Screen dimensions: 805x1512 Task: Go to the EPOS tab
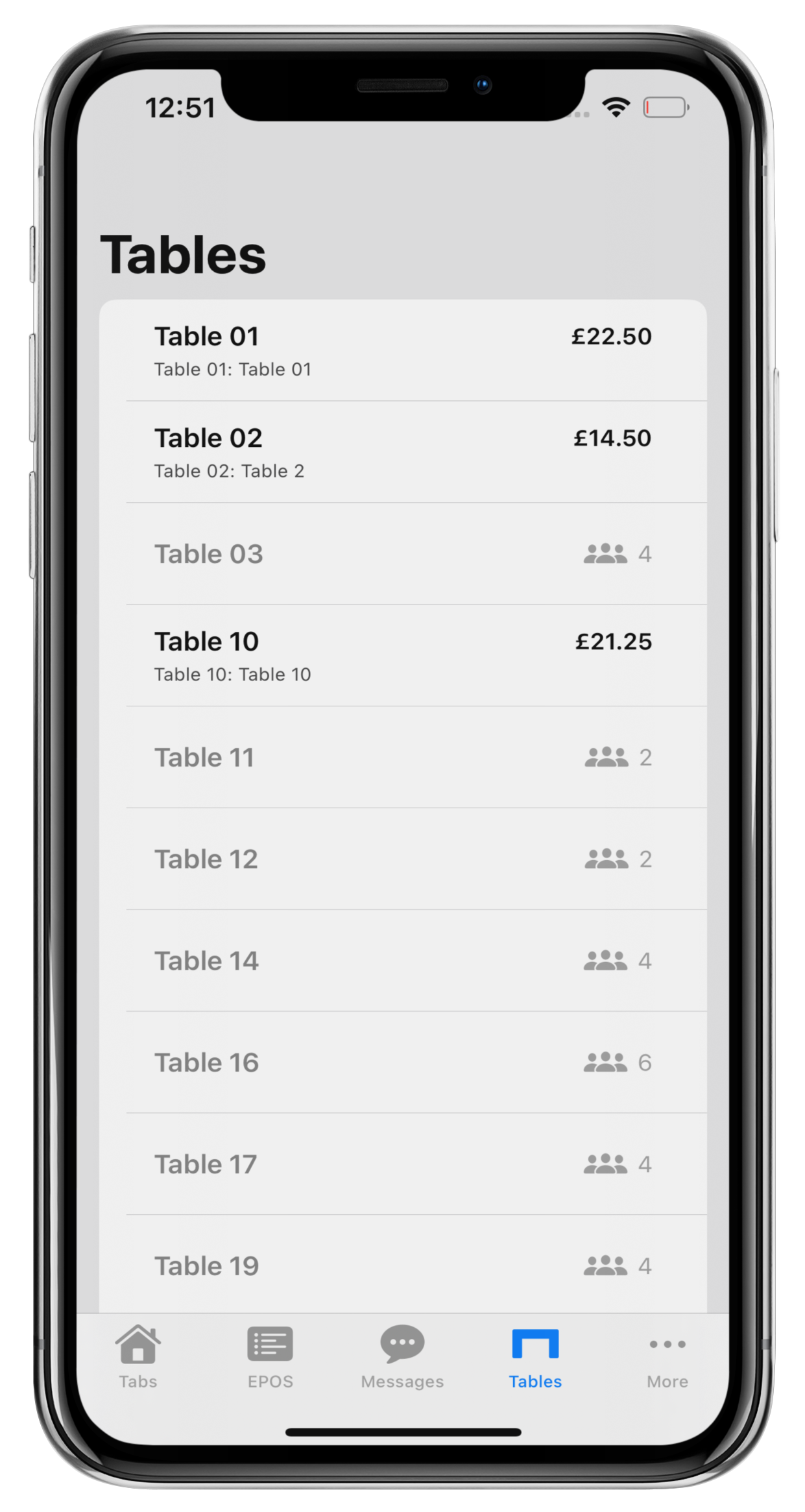(x=270, y=1357)
